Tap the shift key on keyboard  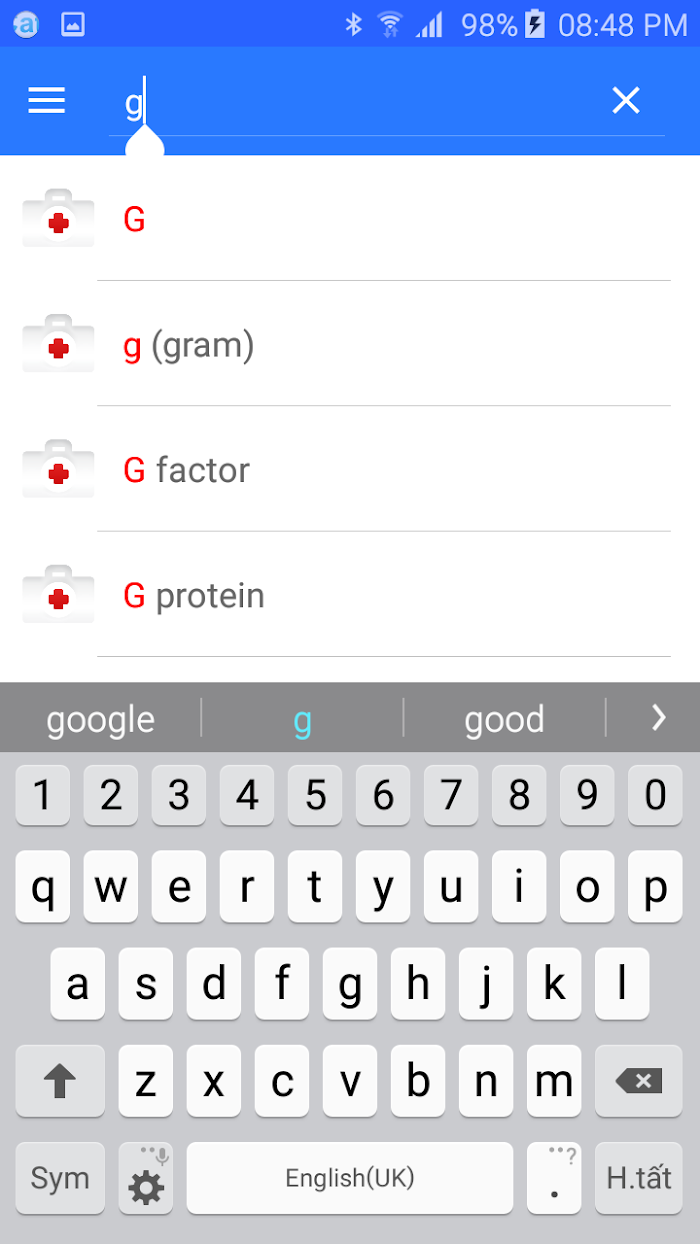[60, 1081]
